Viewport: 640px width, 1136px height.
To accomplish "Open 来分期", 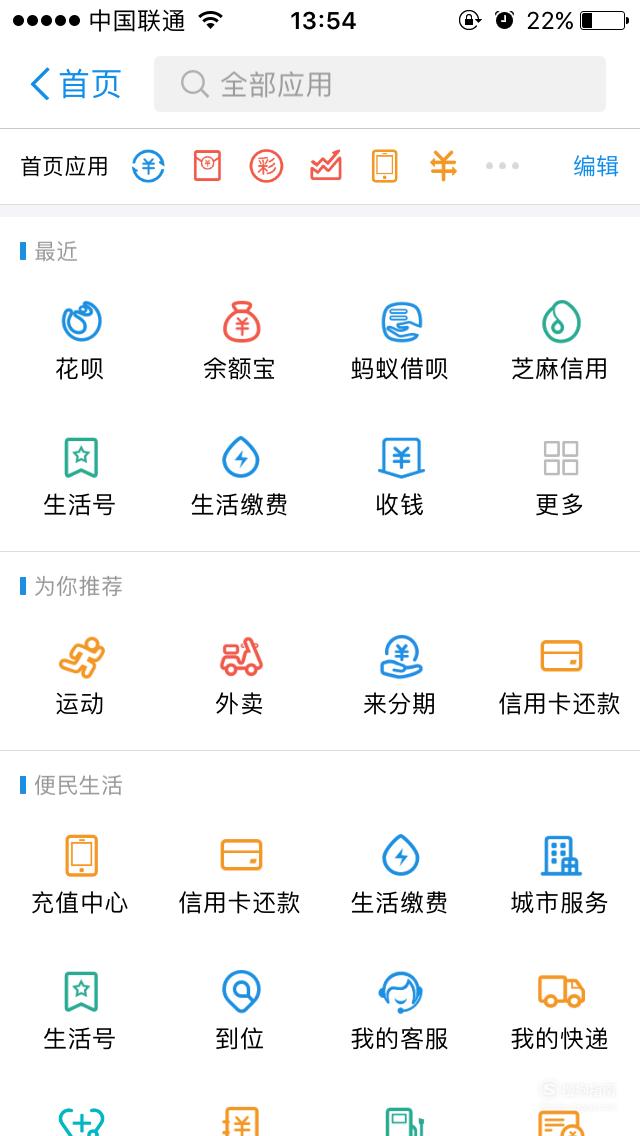I will 399,676.
